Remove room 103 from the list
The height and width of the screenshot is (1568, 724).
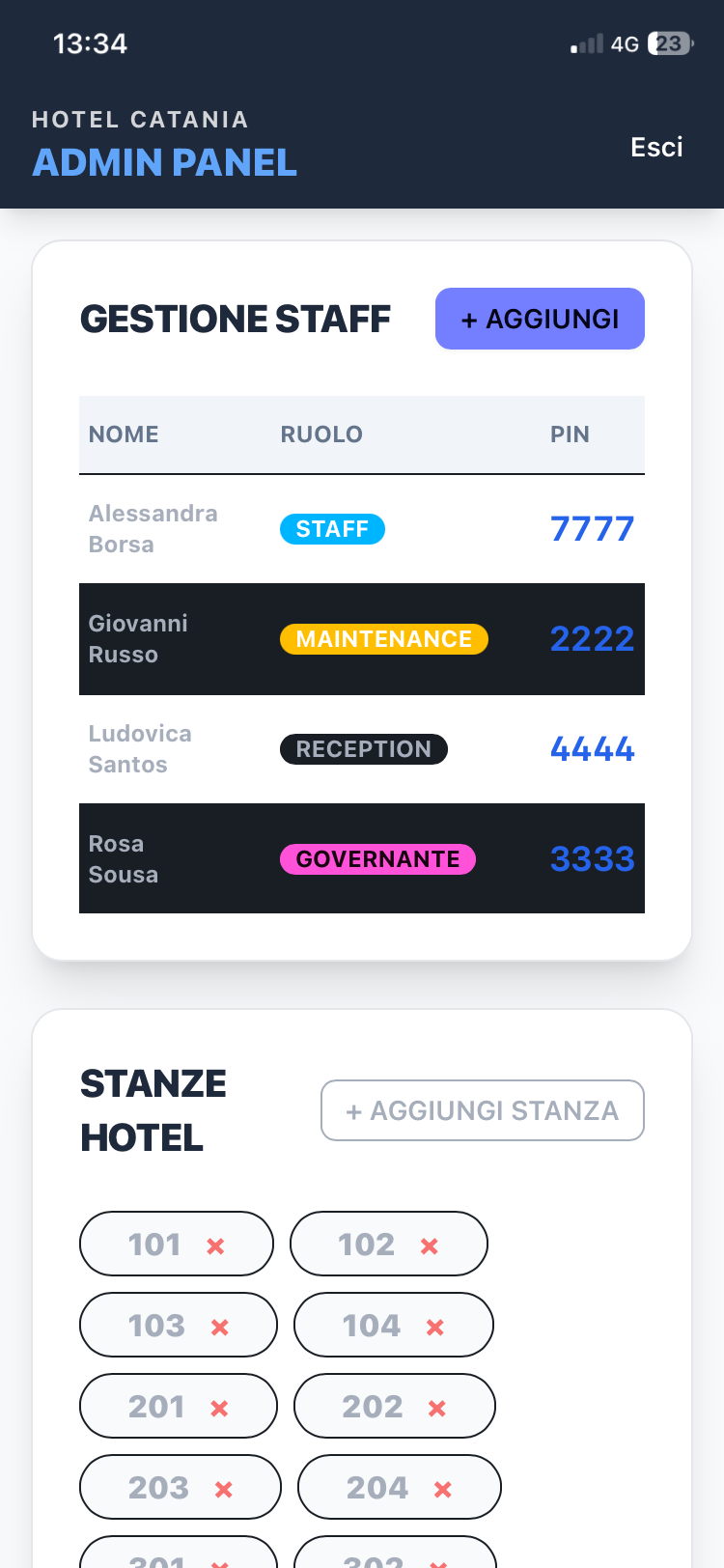220,1328
